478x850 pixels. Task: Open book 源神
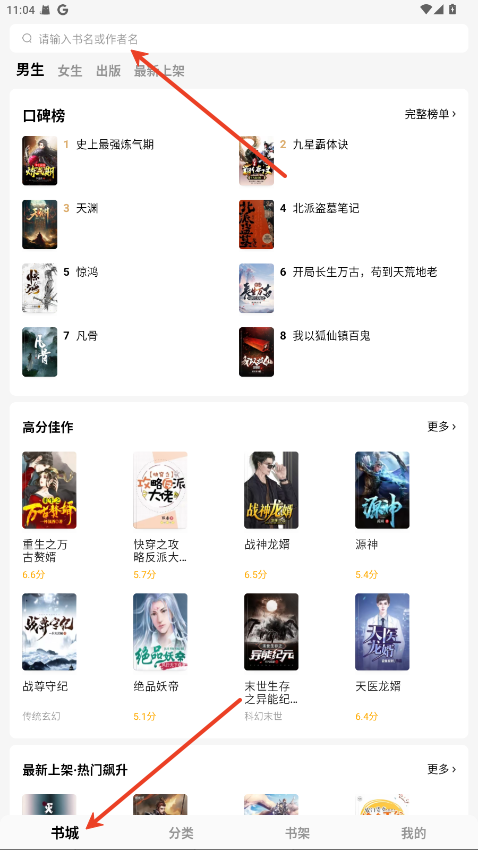pos(382,516)
